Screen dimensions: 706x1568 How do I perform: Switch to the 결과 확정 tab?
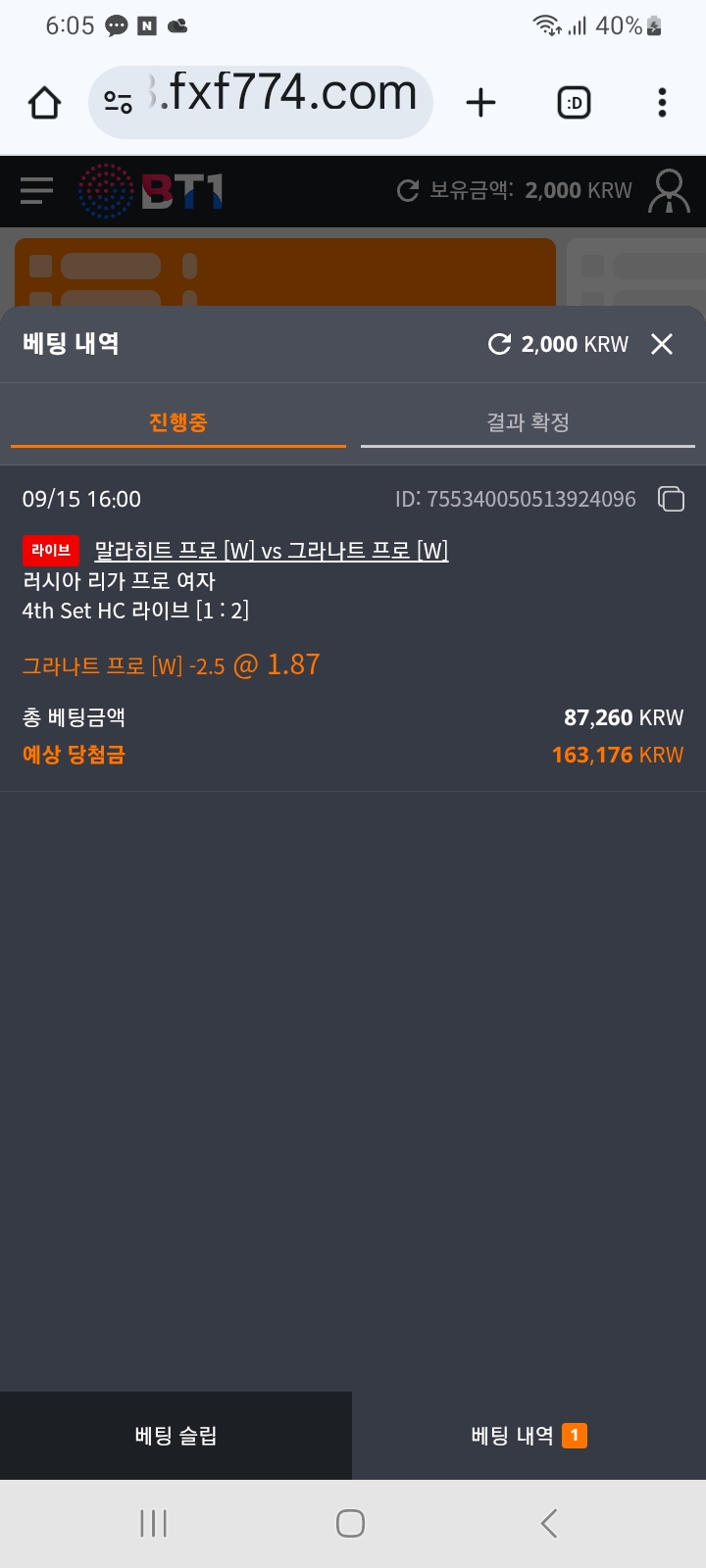(528, 422)
